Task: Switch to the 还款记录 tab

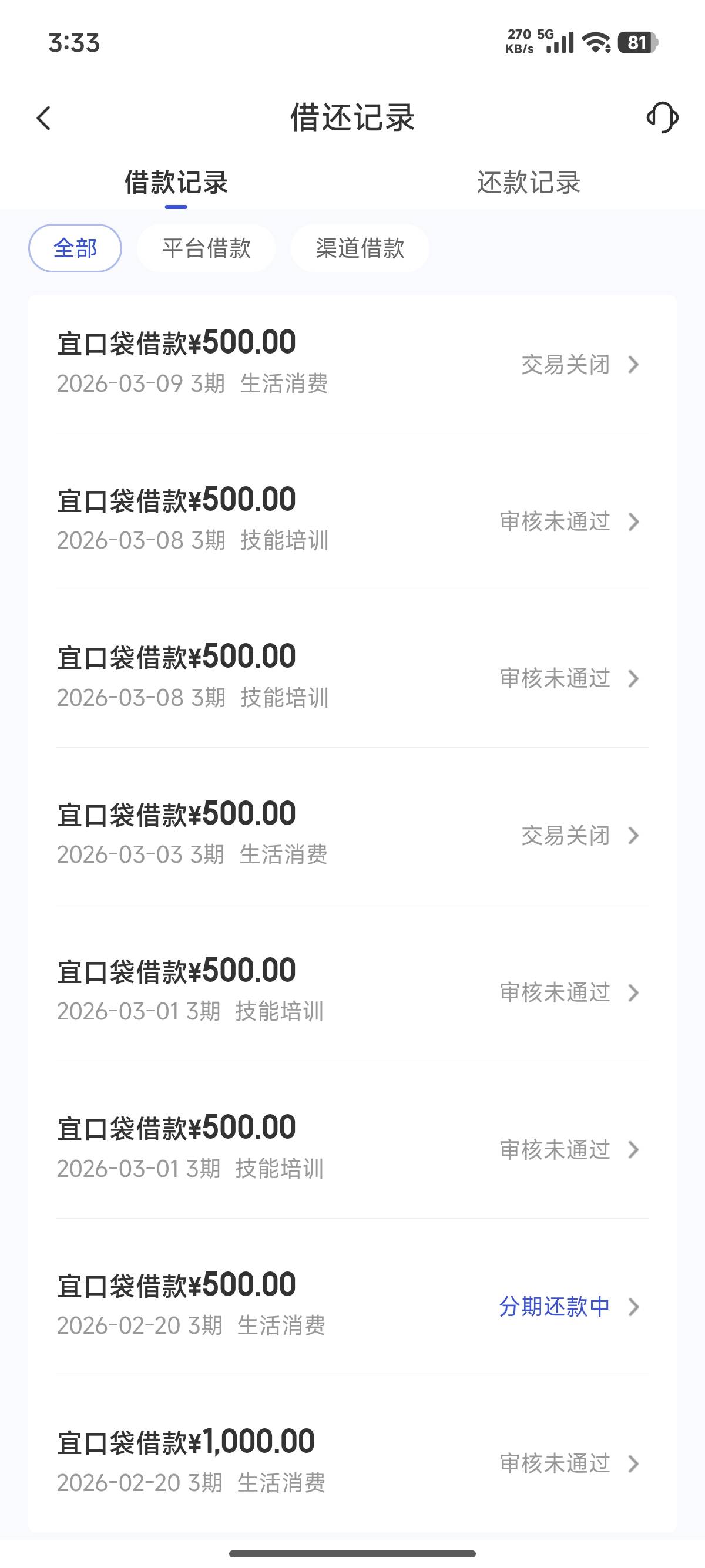Action: (528, 183)
